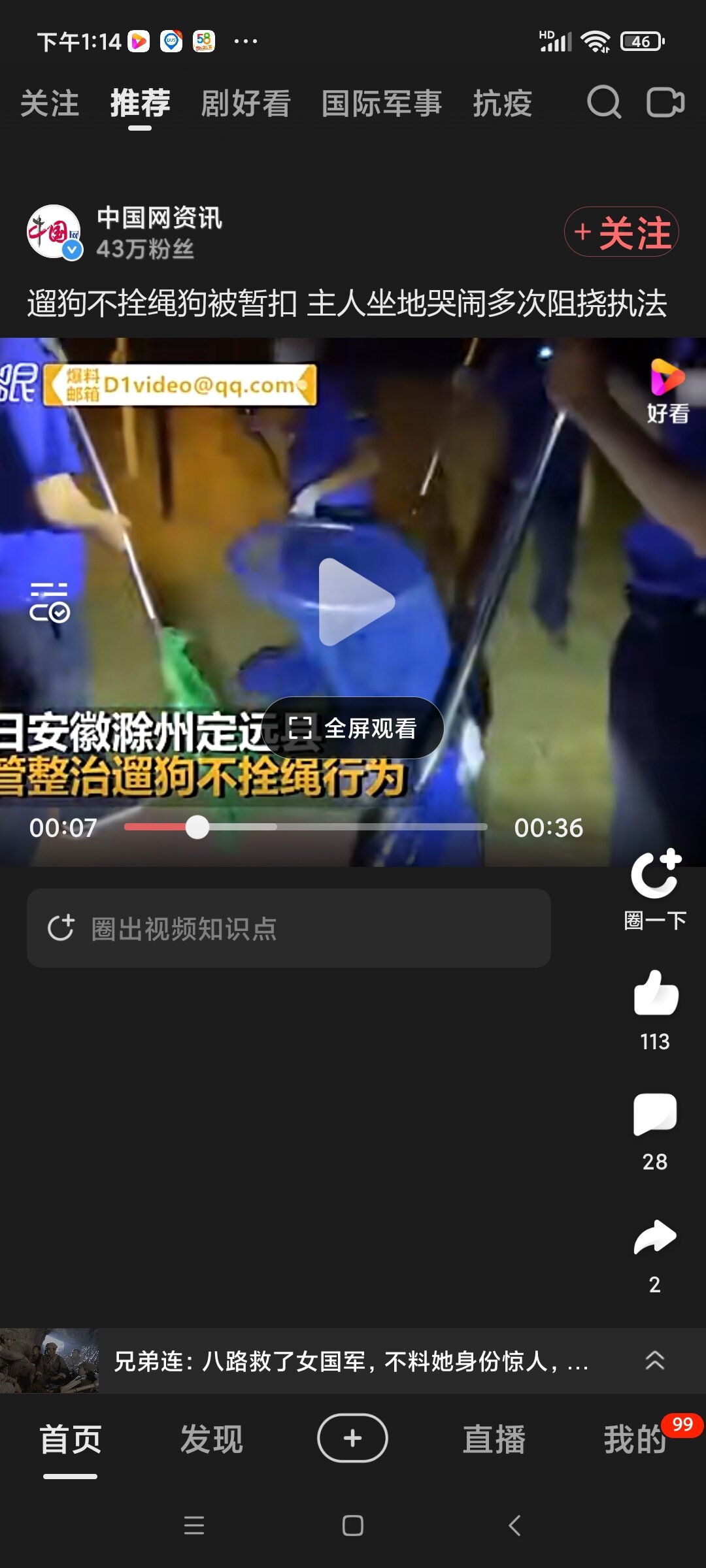Open the 中国网资讯 profile avatar
The height and width of the screenshot is (1568, 706).
coord(54,232)
